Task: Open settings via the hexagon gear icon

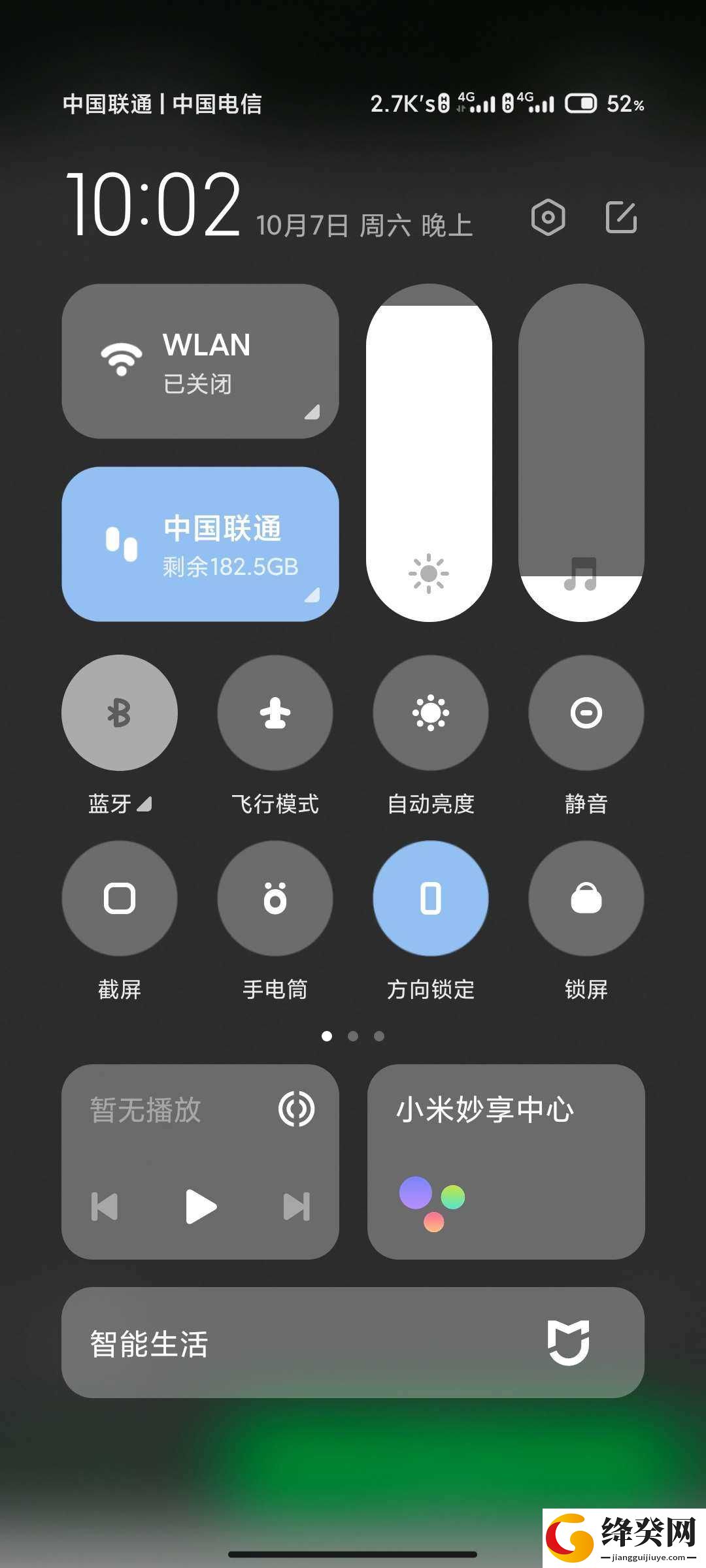Action: point(548,218)
